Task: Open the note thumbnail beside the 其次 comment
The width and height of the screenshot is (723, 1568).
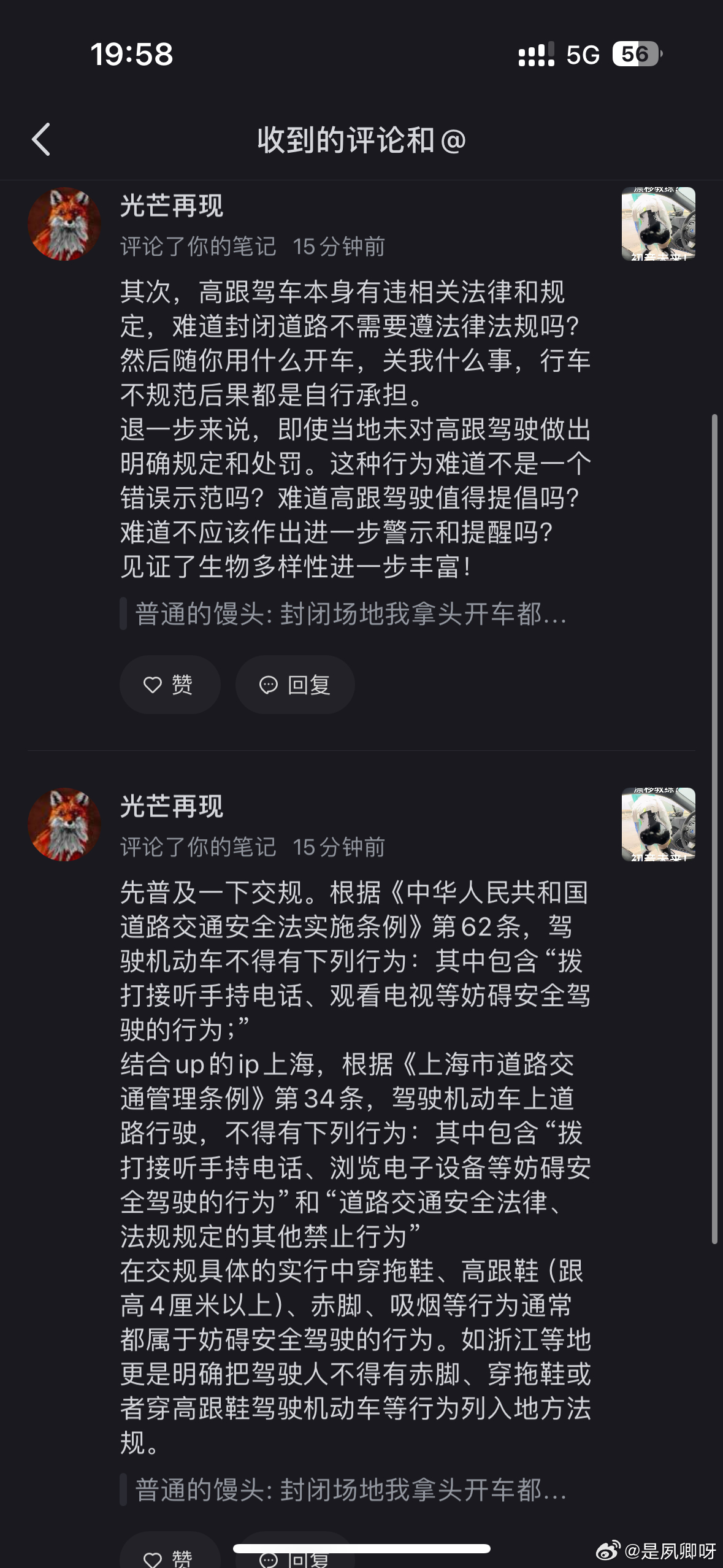Action: point(658,224)
